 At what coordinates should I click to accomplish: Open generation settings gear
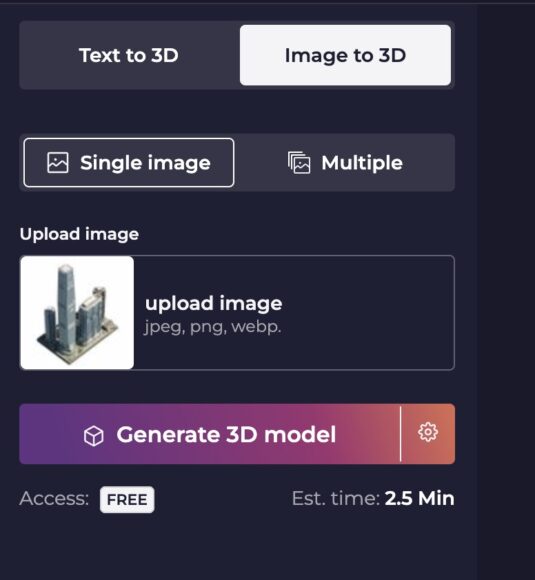(x=428, y=432)
